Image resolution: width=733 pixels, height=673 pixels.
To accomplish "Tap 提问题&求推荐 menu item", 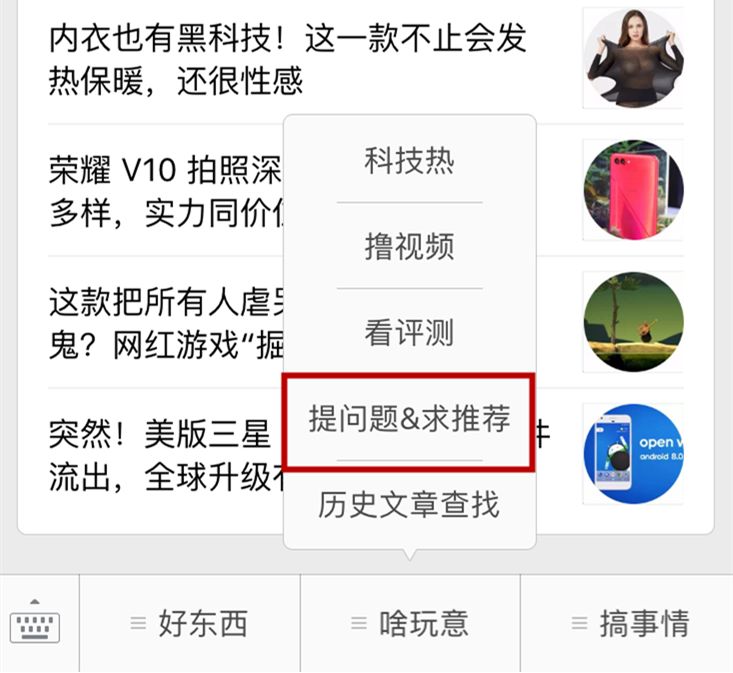I will click(x=409, y=419).
